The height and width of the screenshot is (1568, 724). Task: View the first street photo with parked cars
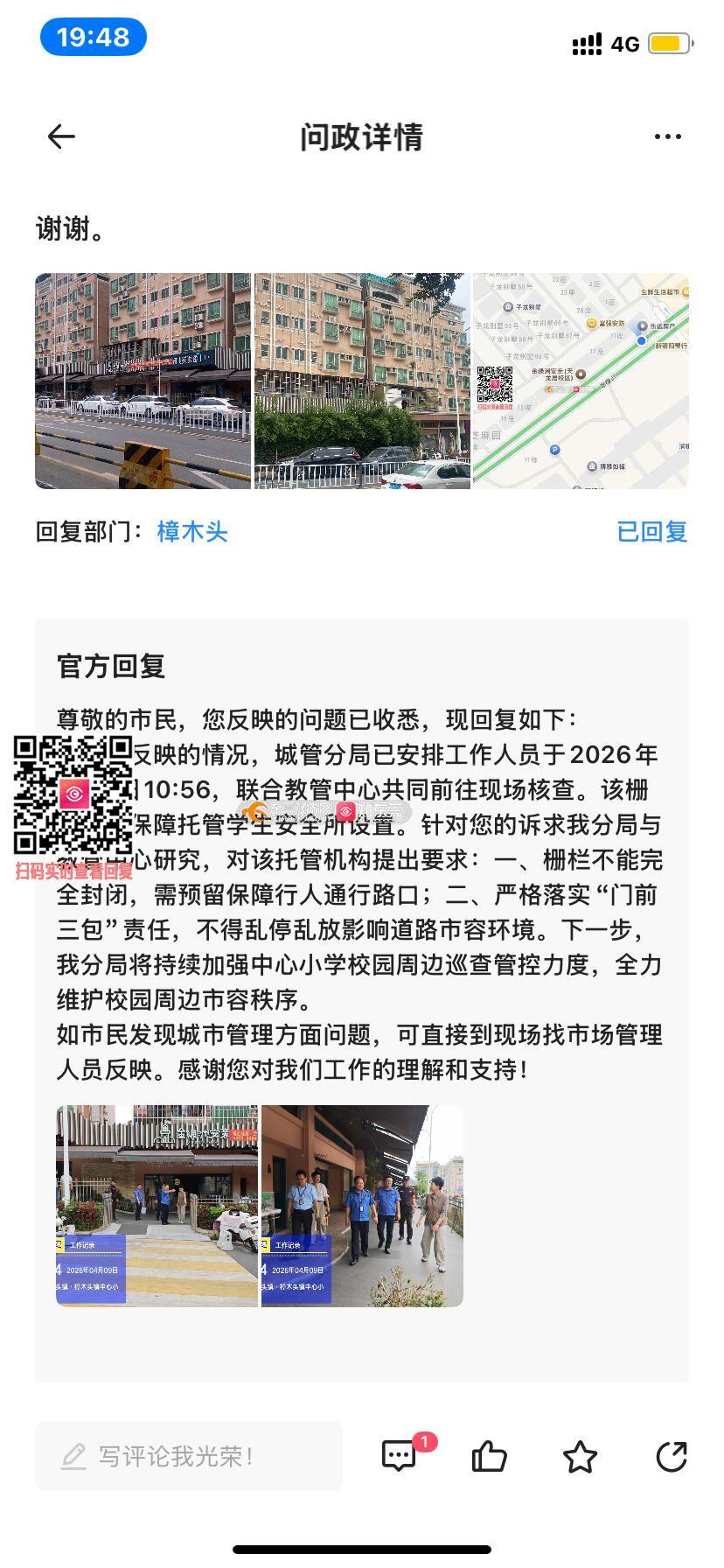(x=143, y=381)
